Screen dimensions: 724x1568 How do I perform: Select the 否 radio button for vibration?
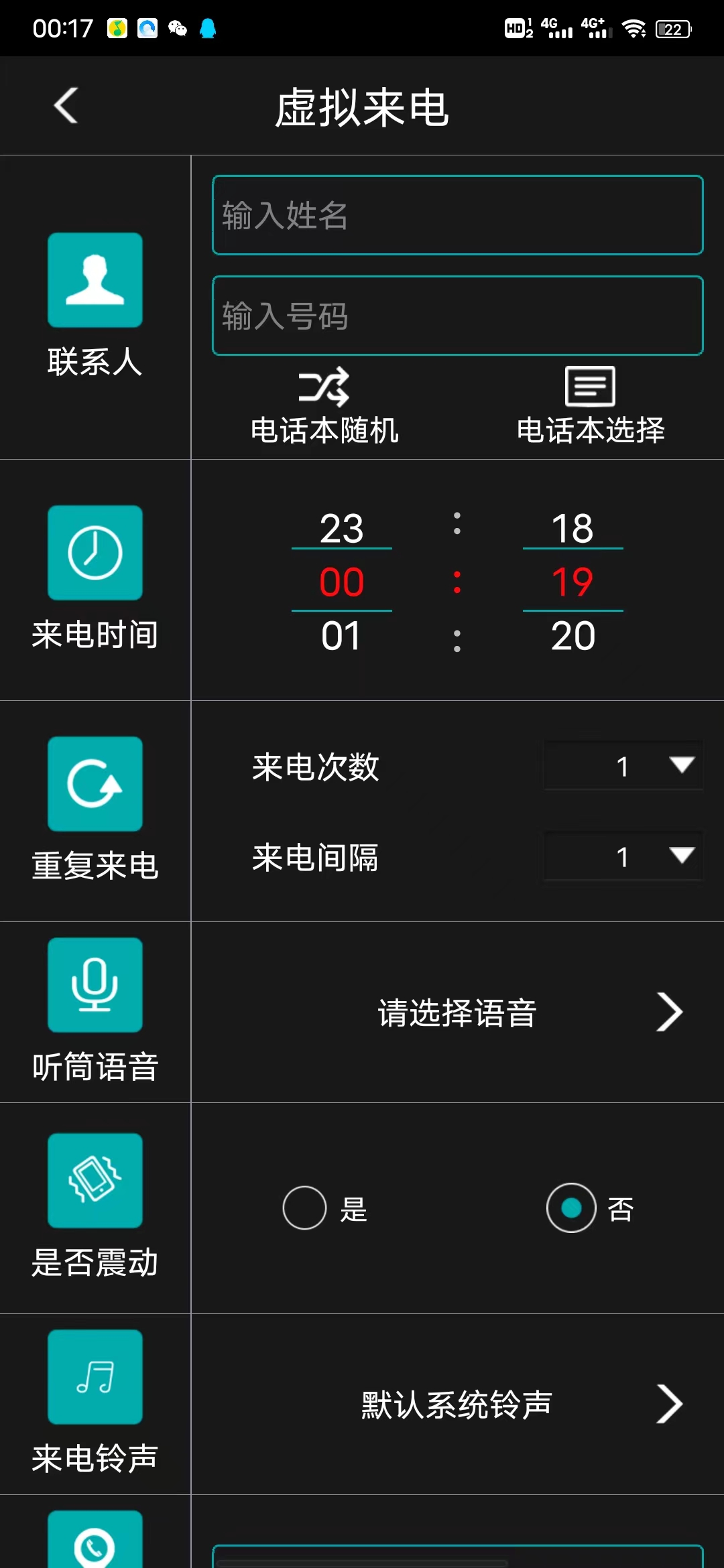tap(570, 1208)
